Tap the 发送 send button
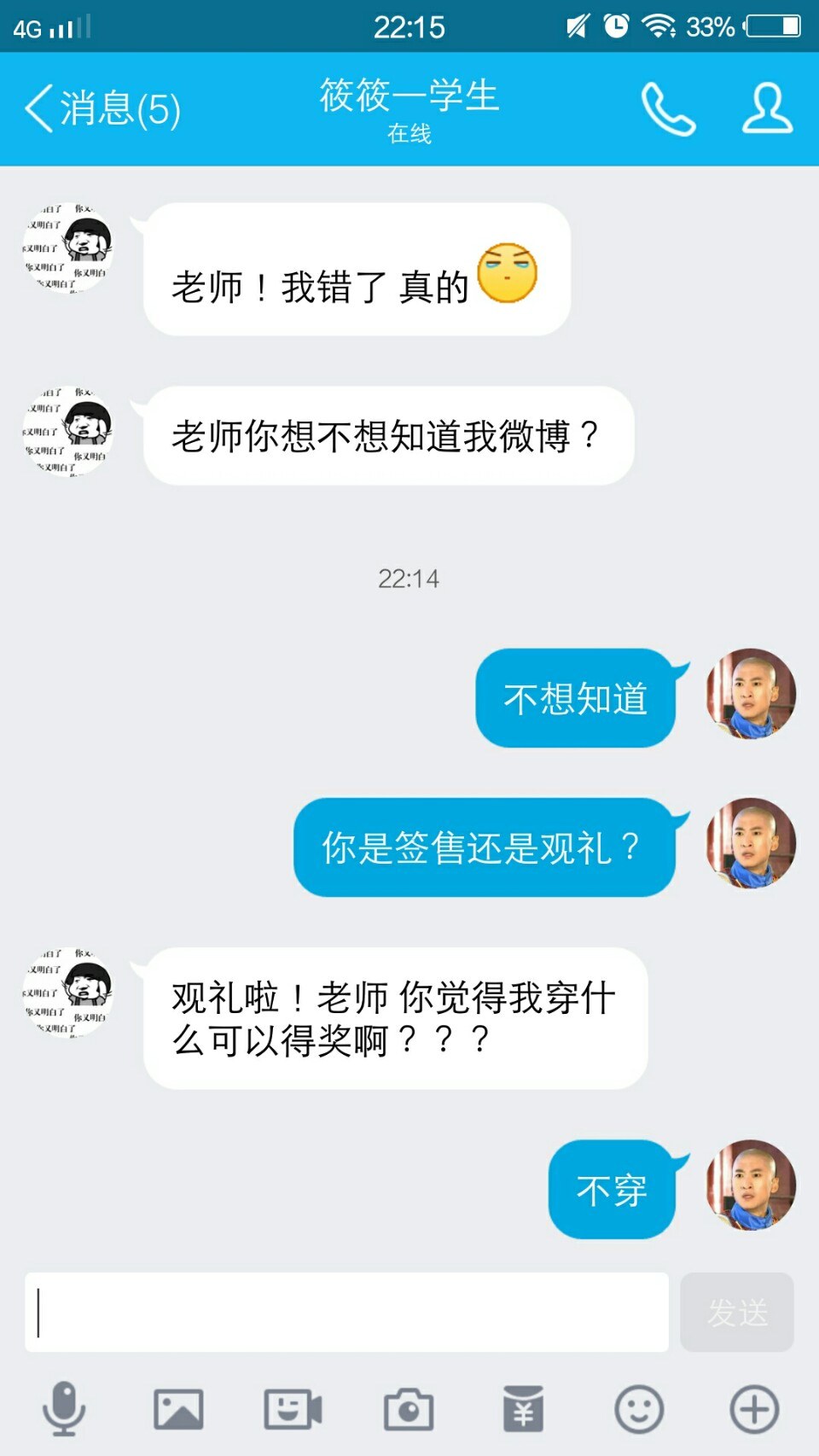This screenshot has width=819, height=1456. point(737,1312)
